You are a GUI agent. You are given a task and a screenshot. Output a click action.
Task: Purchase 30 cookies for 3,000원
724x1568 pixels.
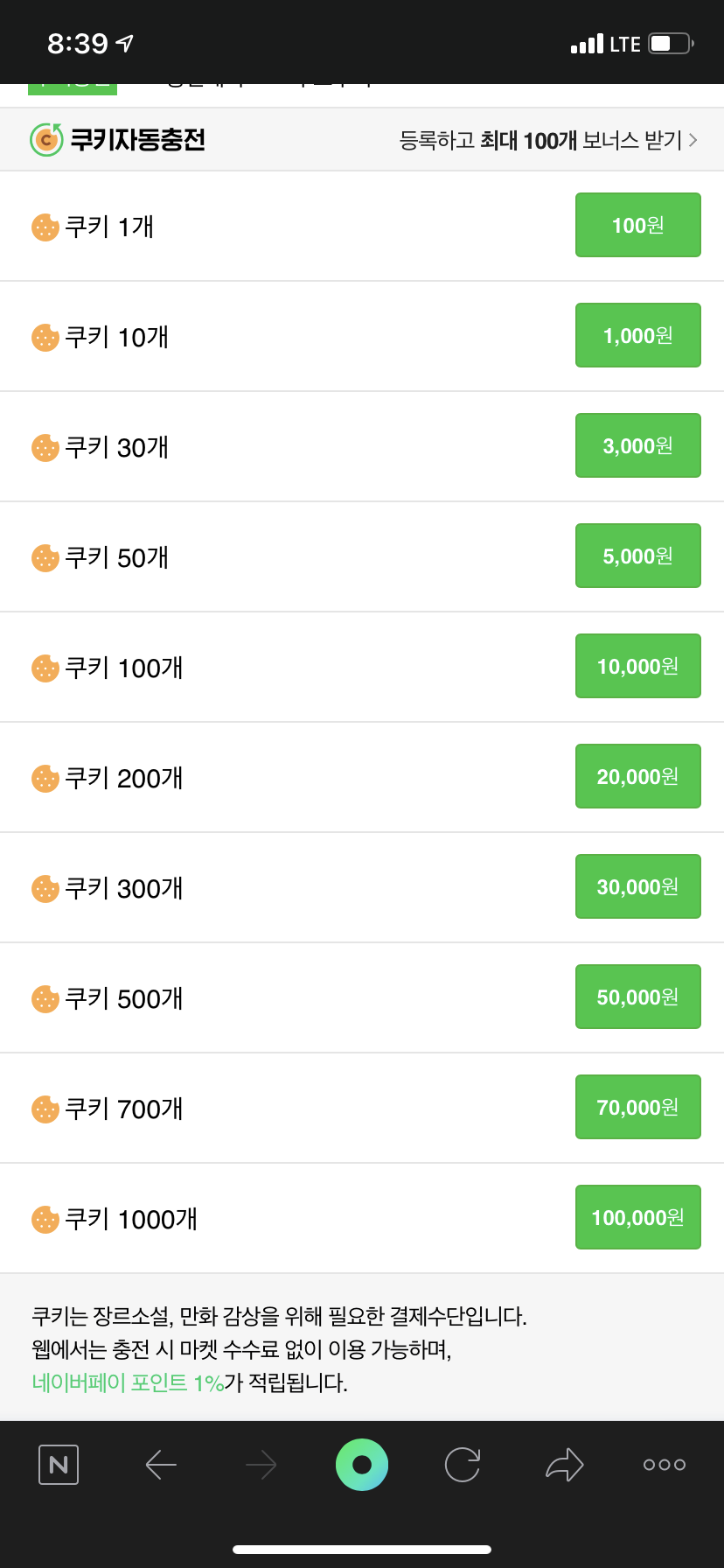coord(637,445)
